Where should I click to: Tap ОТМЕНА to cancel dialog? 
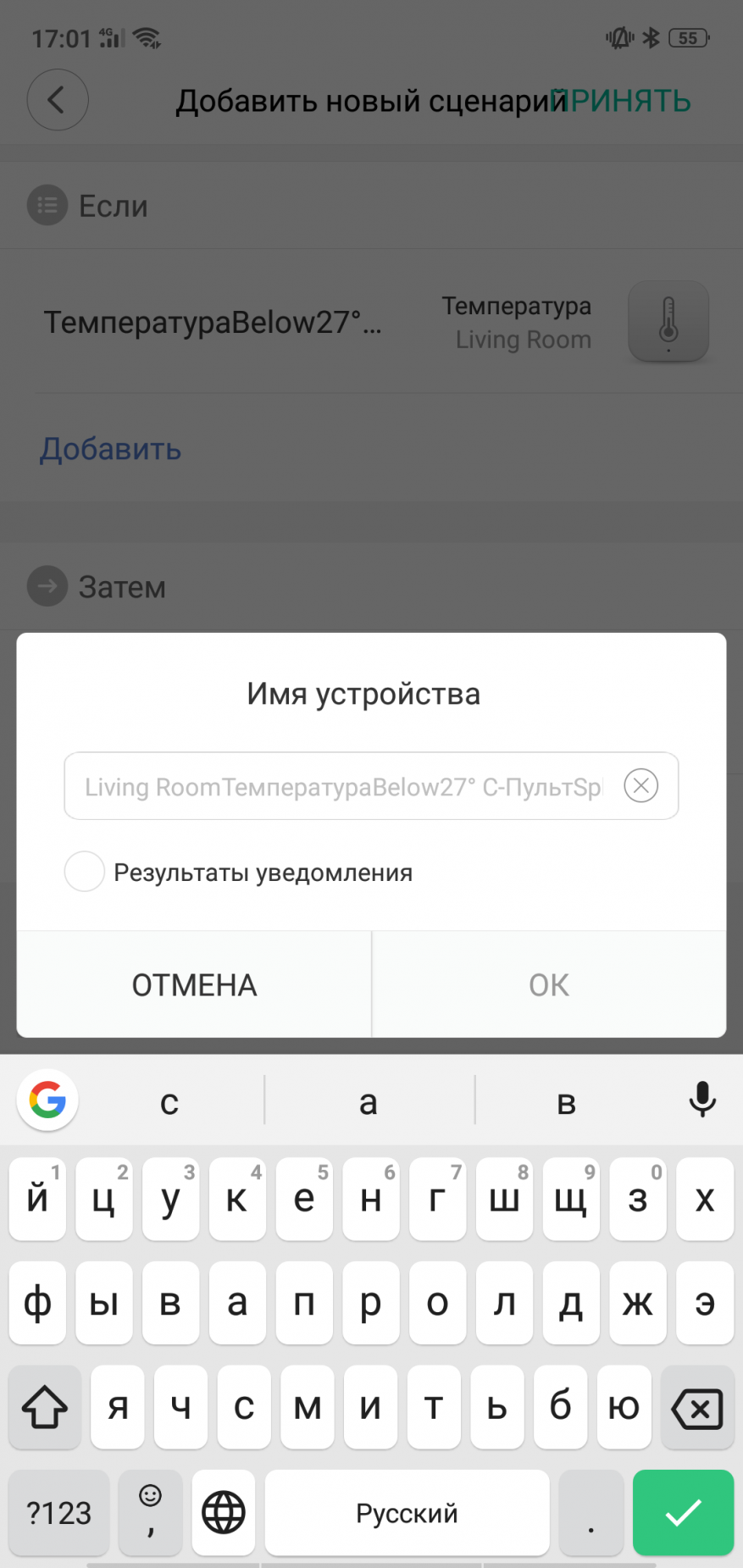click(x=194, y=985)
